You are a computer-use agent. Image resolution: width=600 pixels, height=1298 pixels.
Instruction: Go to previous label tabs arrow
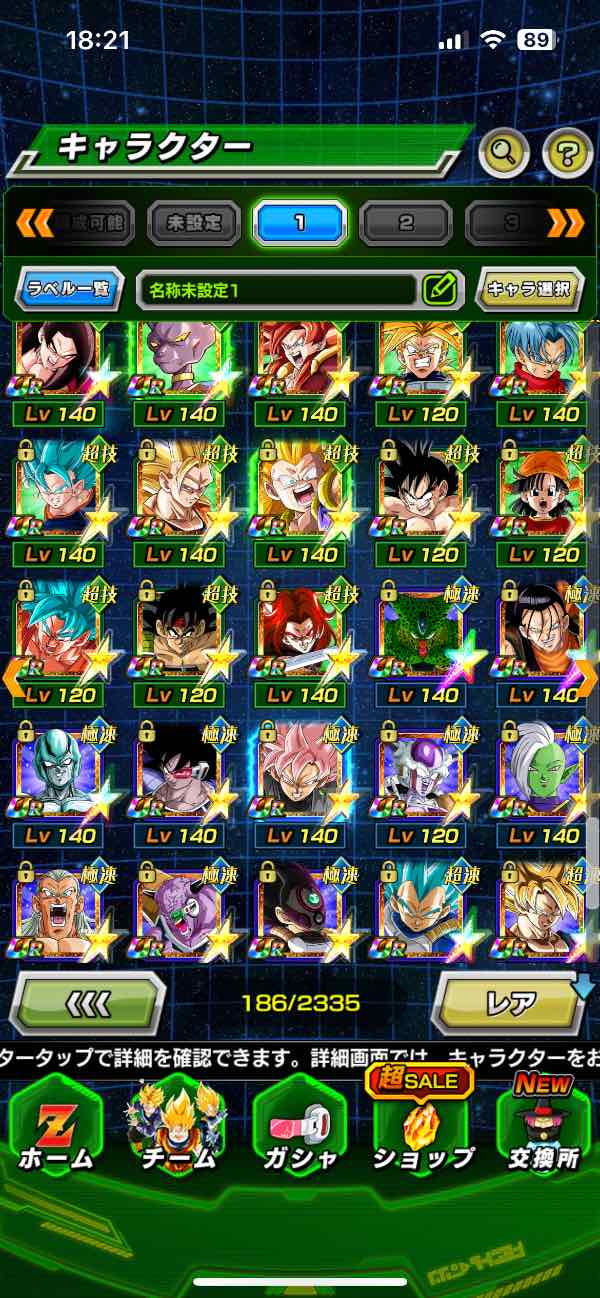coord(34,222)
